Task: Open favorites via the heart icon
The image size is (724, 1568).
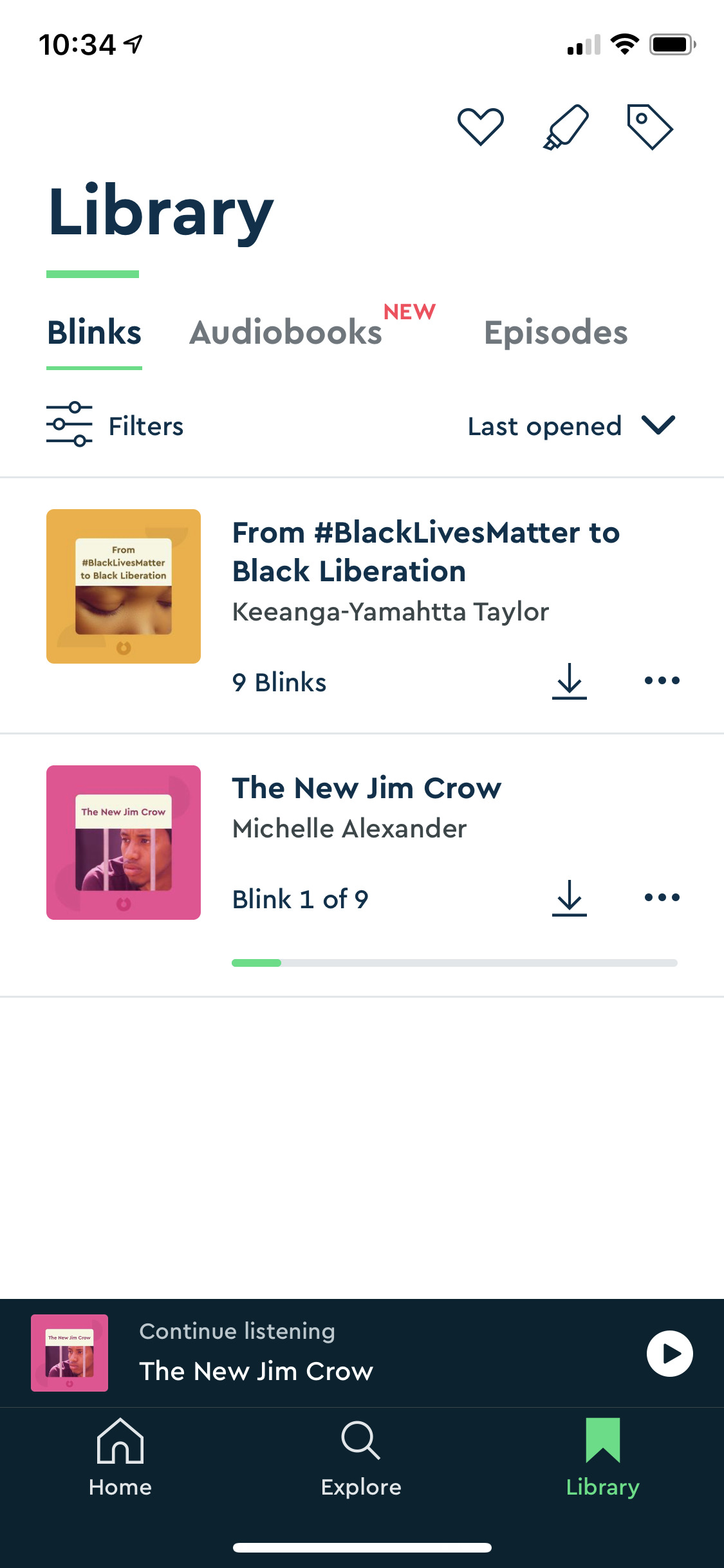Action: coord(480,126)
